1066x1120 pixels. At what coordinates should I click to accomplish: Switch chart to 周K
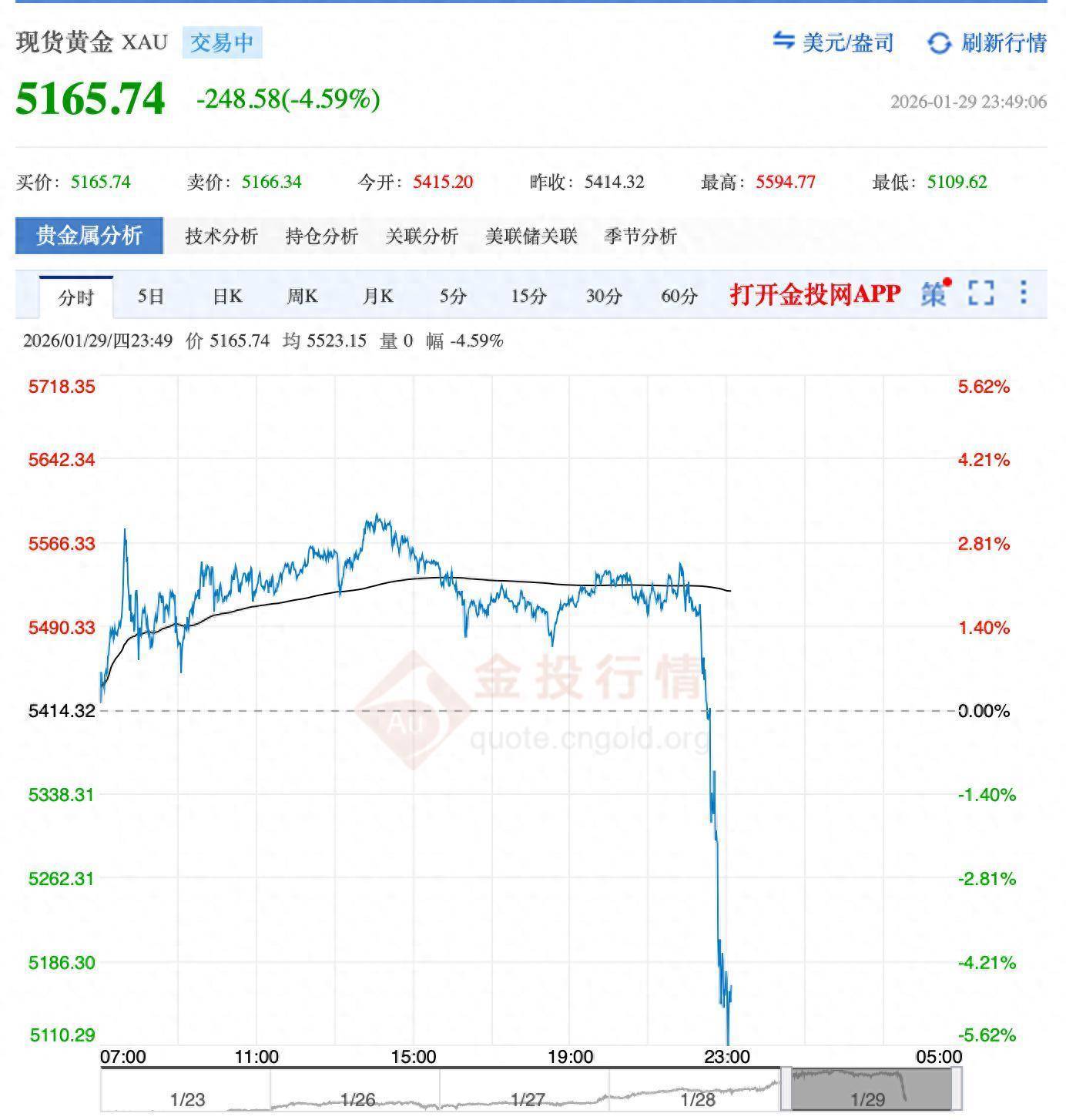pos(302,296)
